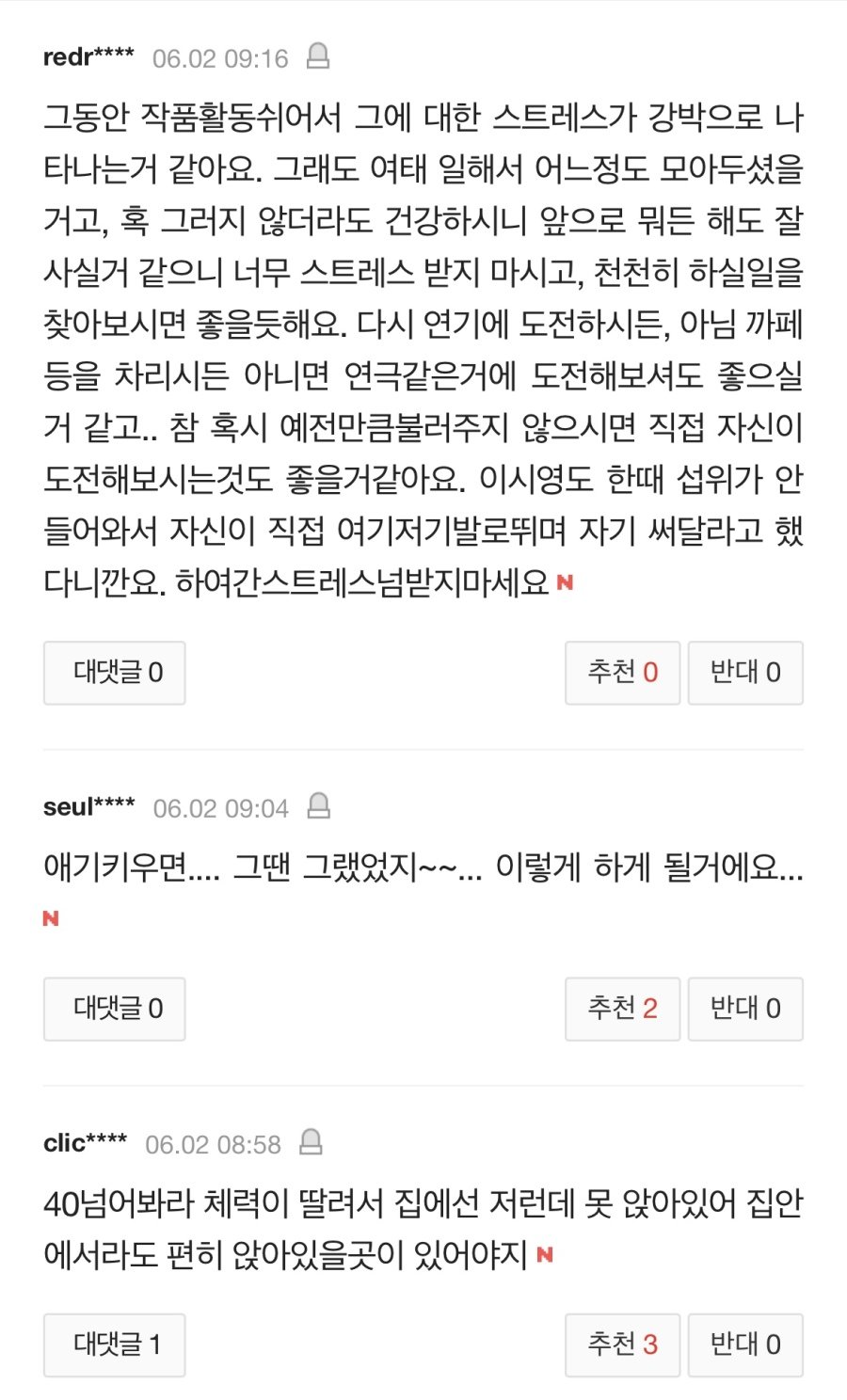This screenshot has width=847, height=1400.
Task: Tap 추천 2 on seul**** comment
Action: coord(622,1009)
